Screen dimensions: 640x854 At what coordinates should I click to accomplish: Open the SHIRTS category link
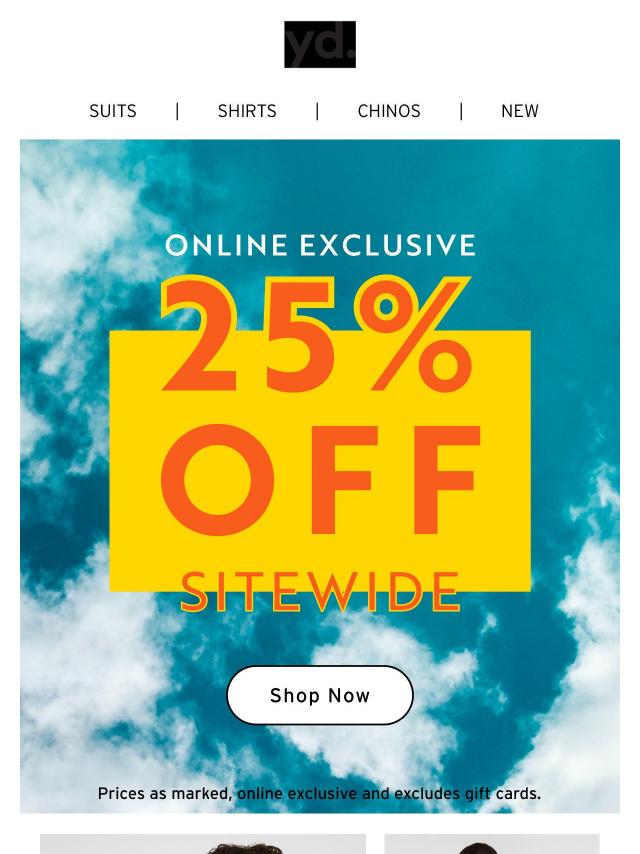tap(247, 112)
